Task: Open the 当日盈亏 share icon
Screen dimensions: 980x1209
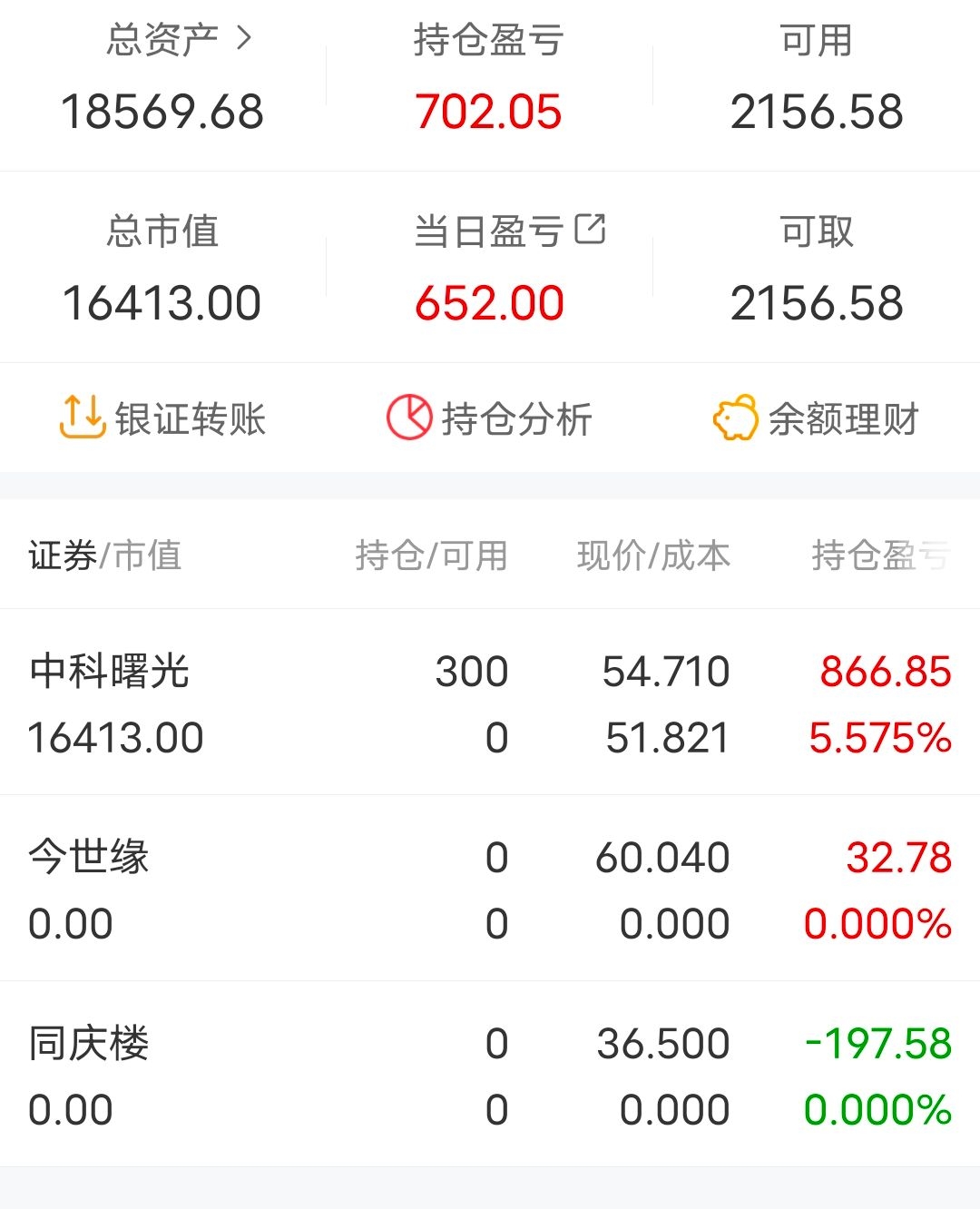Action: 590,229
